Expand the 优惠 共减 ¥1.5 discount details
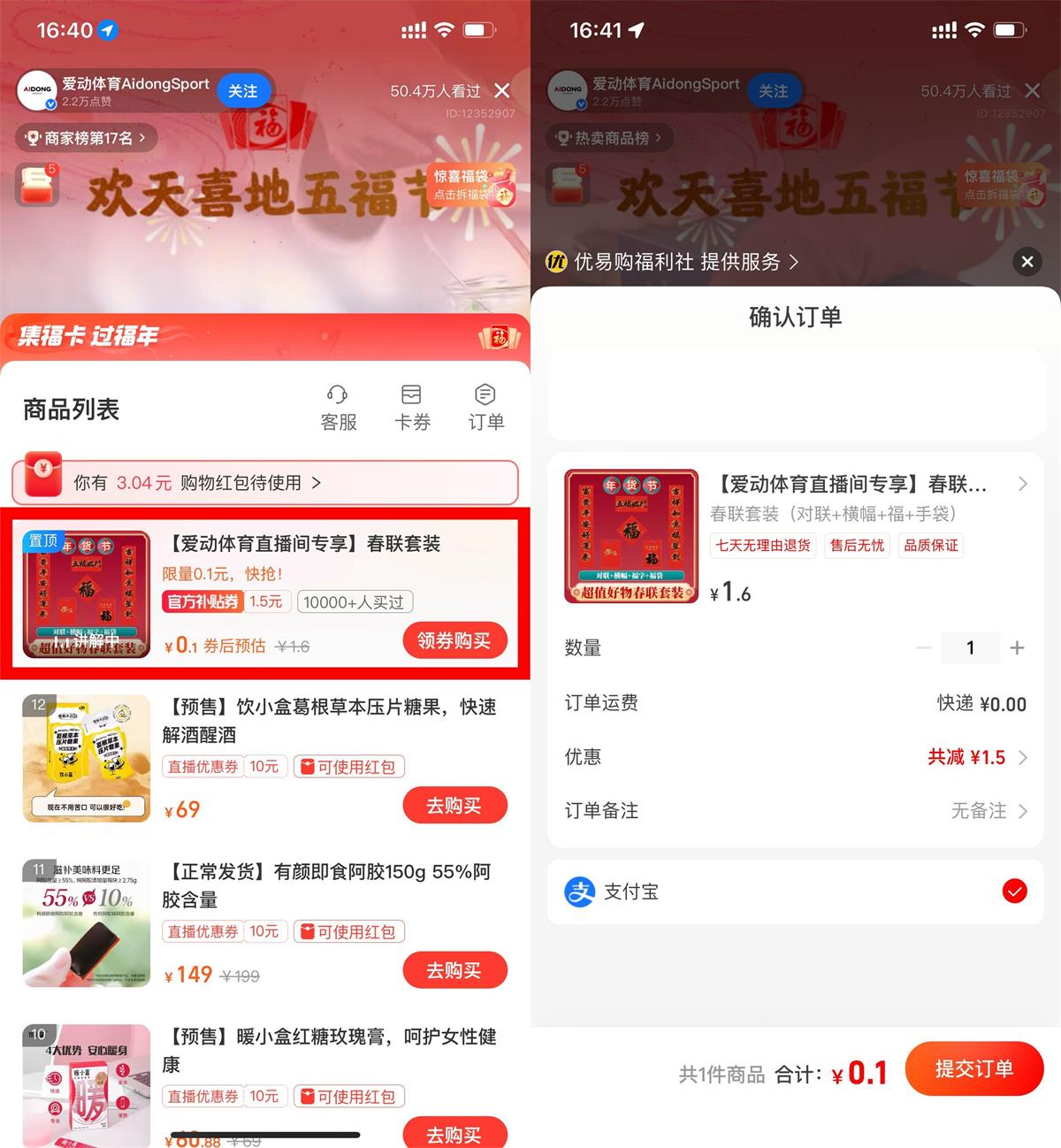1061x1148 pixels. (x=1021, y=757)
